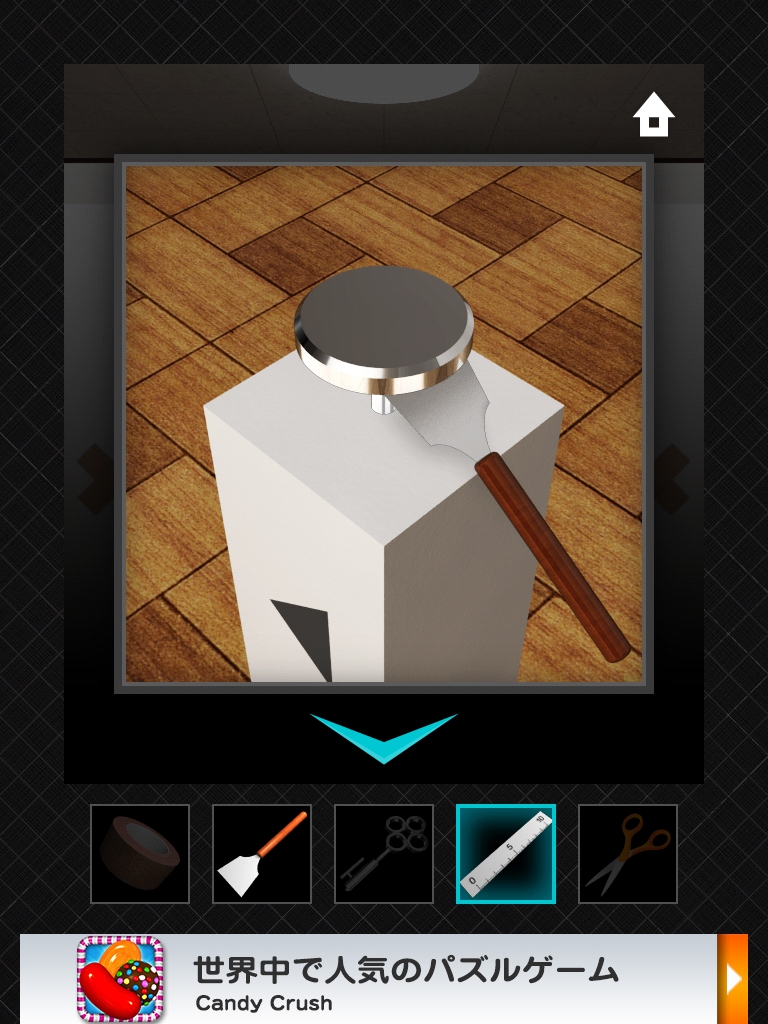This screenshot has width=768, height=1024.
Task: Tap the orange arrow on the ad
Action: tap(733, 979)
